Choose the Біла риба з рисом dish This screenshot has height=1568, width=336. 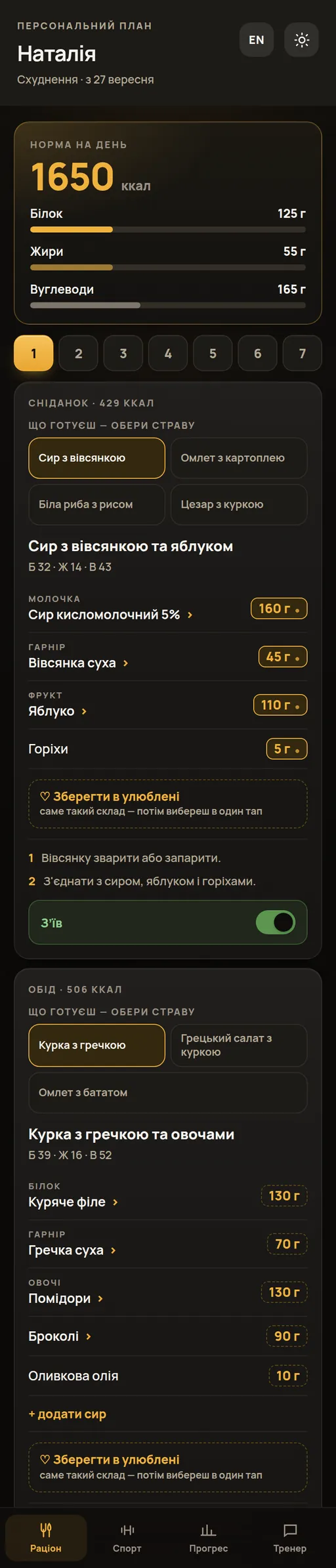96,505
